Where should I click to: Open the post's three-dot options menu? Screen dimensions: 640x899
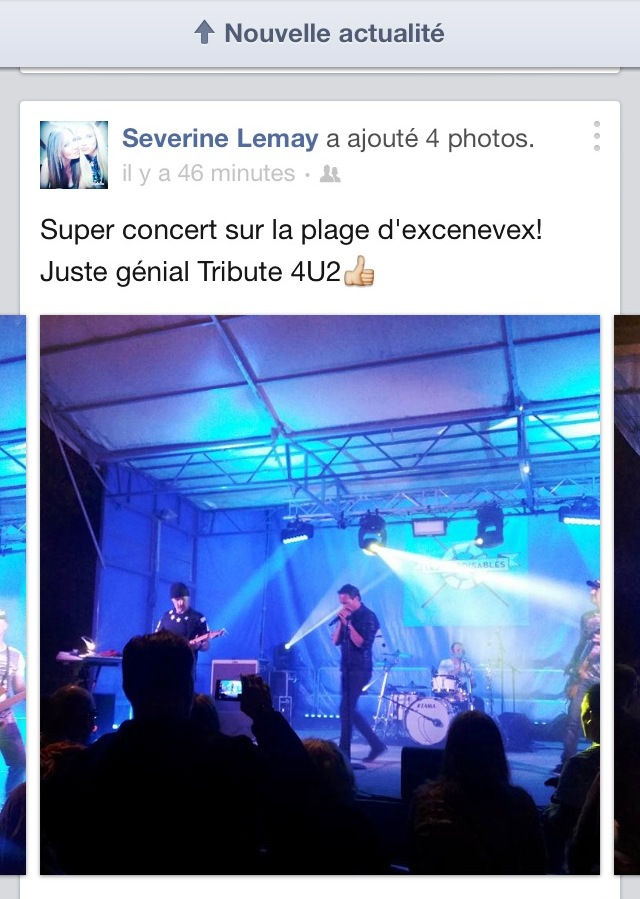click(596, 137)
